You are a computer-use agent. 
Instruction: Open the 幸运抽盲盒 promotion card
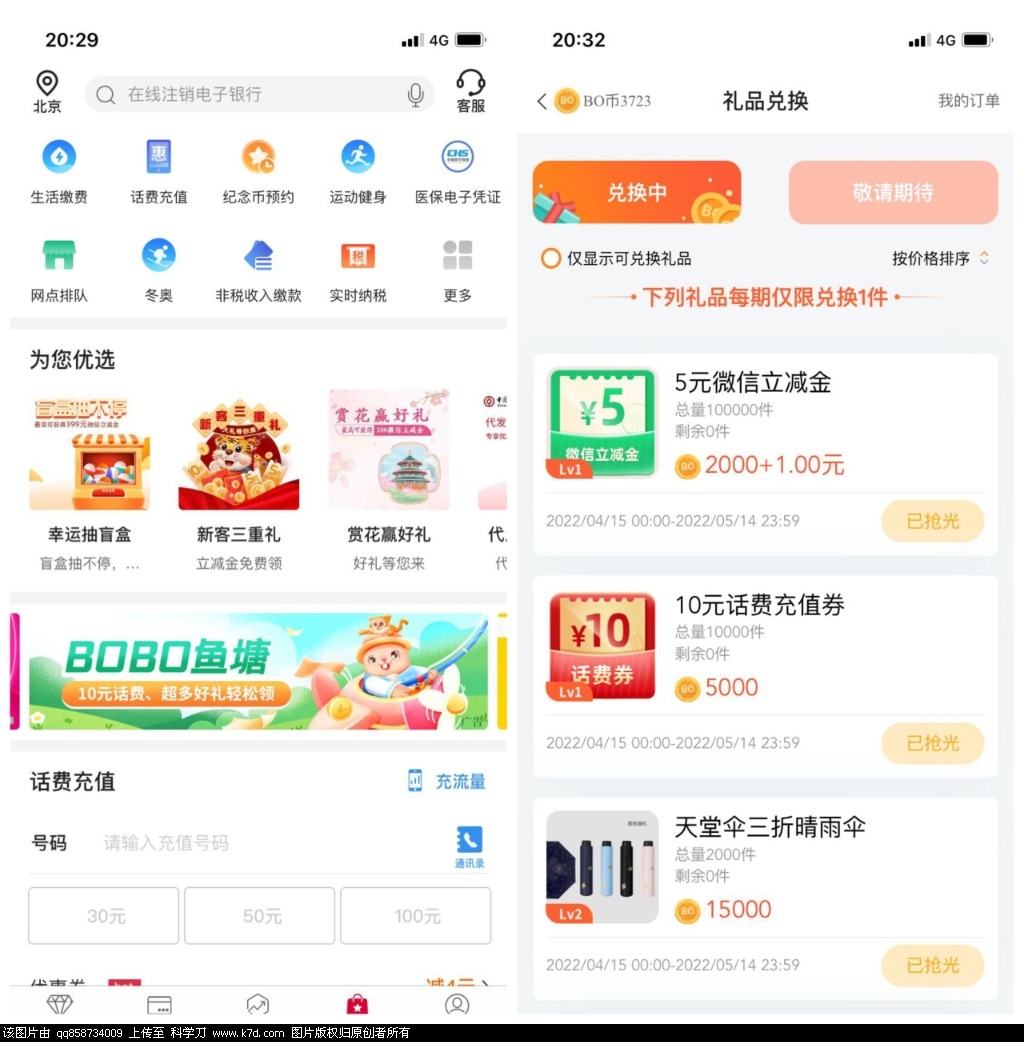tap(89, 480)
